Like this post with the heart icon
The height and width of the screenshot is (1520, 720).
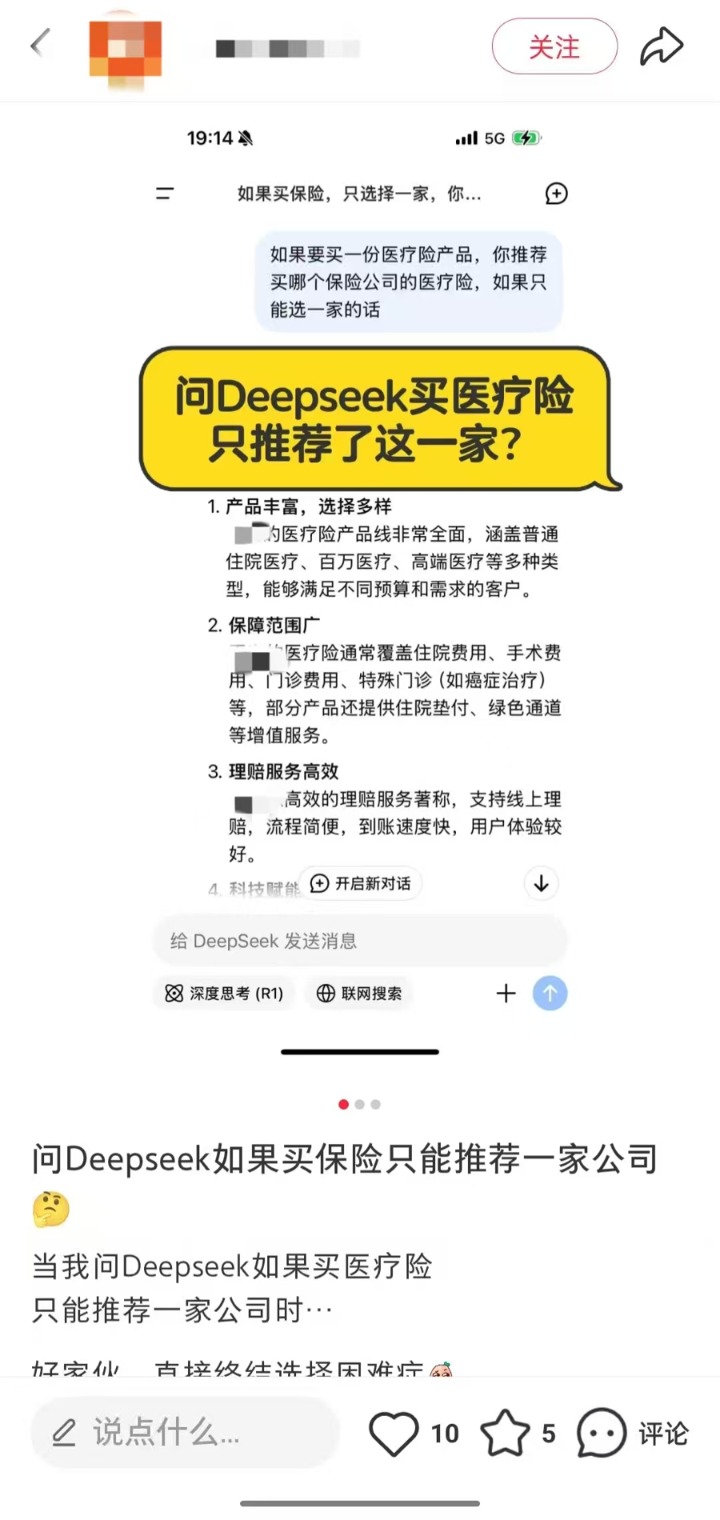pyautogui.click(x=394, y=1434)
